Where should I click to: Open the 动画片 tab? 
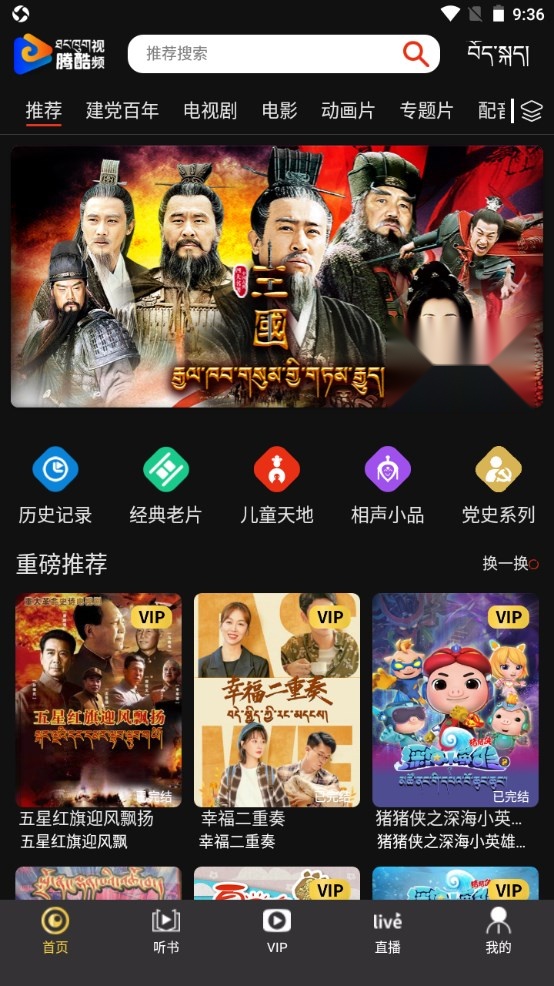pyautogui.click(x=348, y=111)
